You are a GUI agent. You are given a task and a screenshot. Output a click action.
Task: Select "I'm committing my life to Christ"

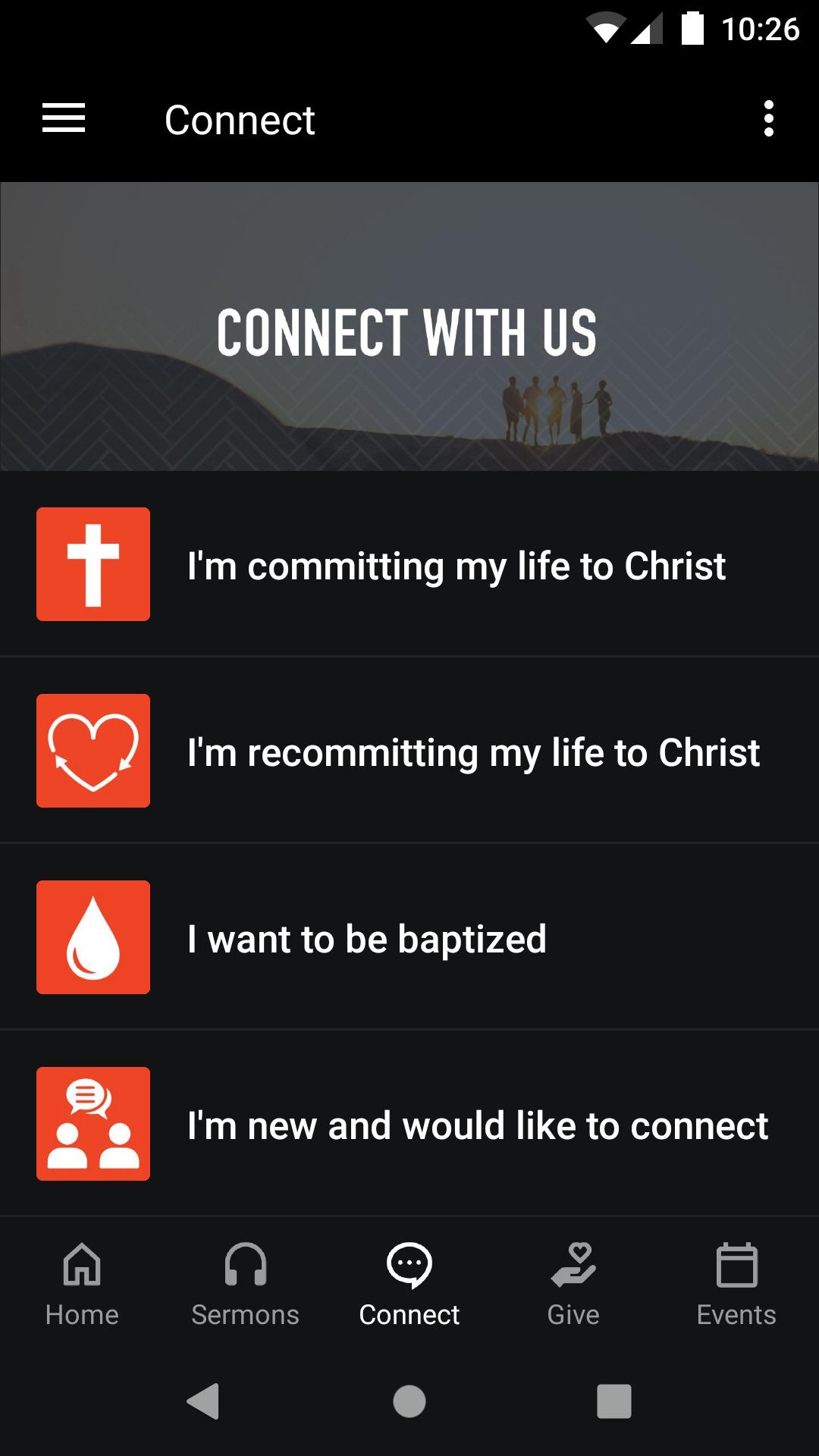tap(455, 563)
